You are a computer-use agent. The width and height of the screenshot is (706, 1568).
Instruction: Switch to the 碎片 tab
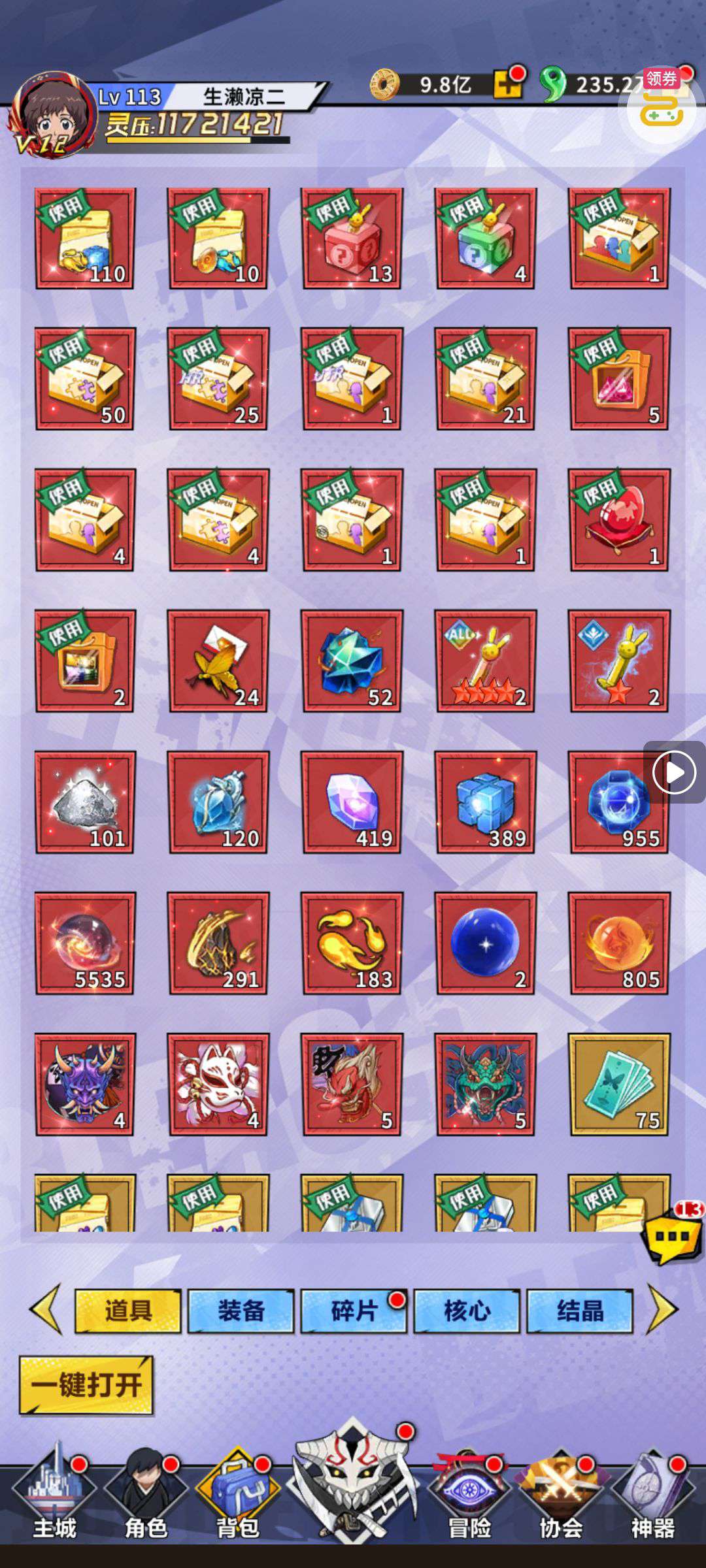point(354,1311)
